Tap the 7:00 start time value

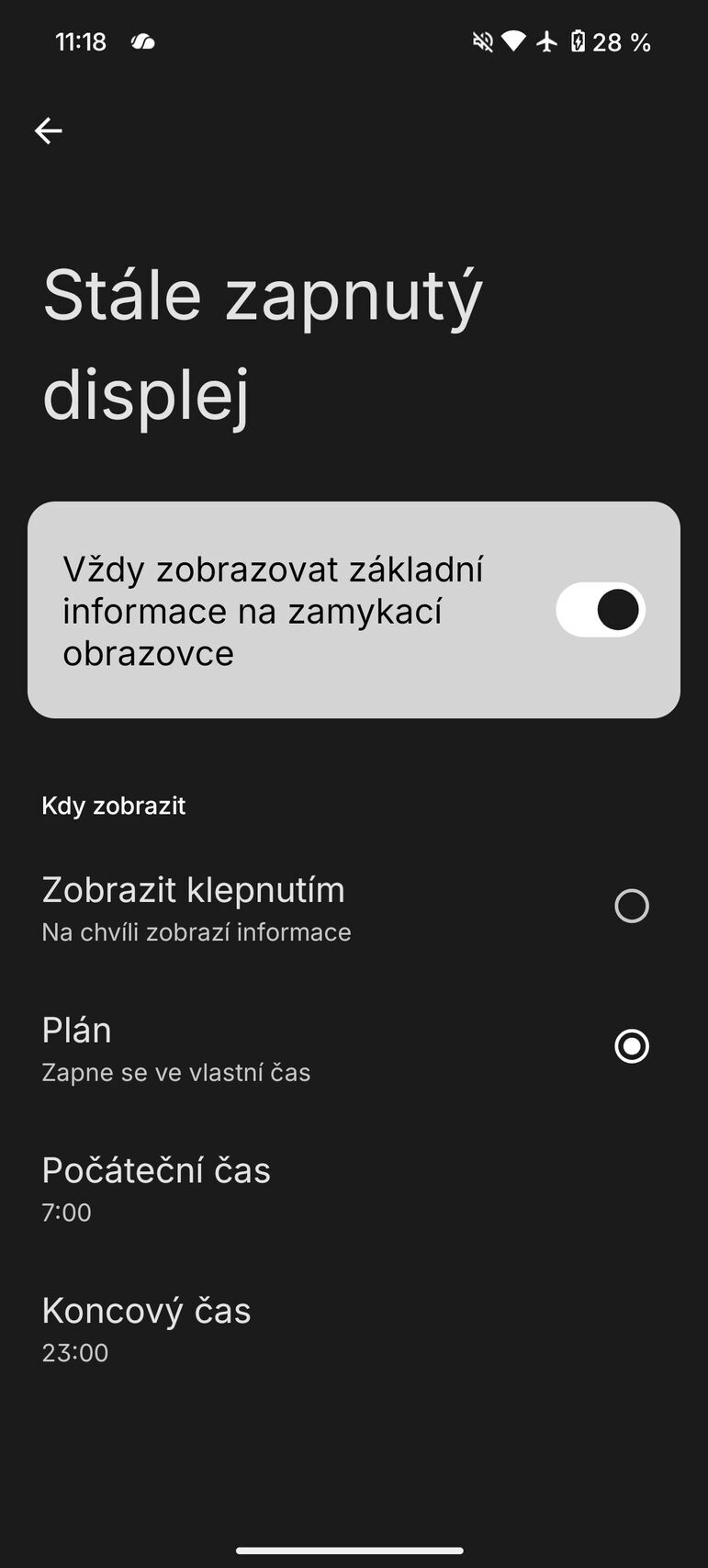(66, 1212)
